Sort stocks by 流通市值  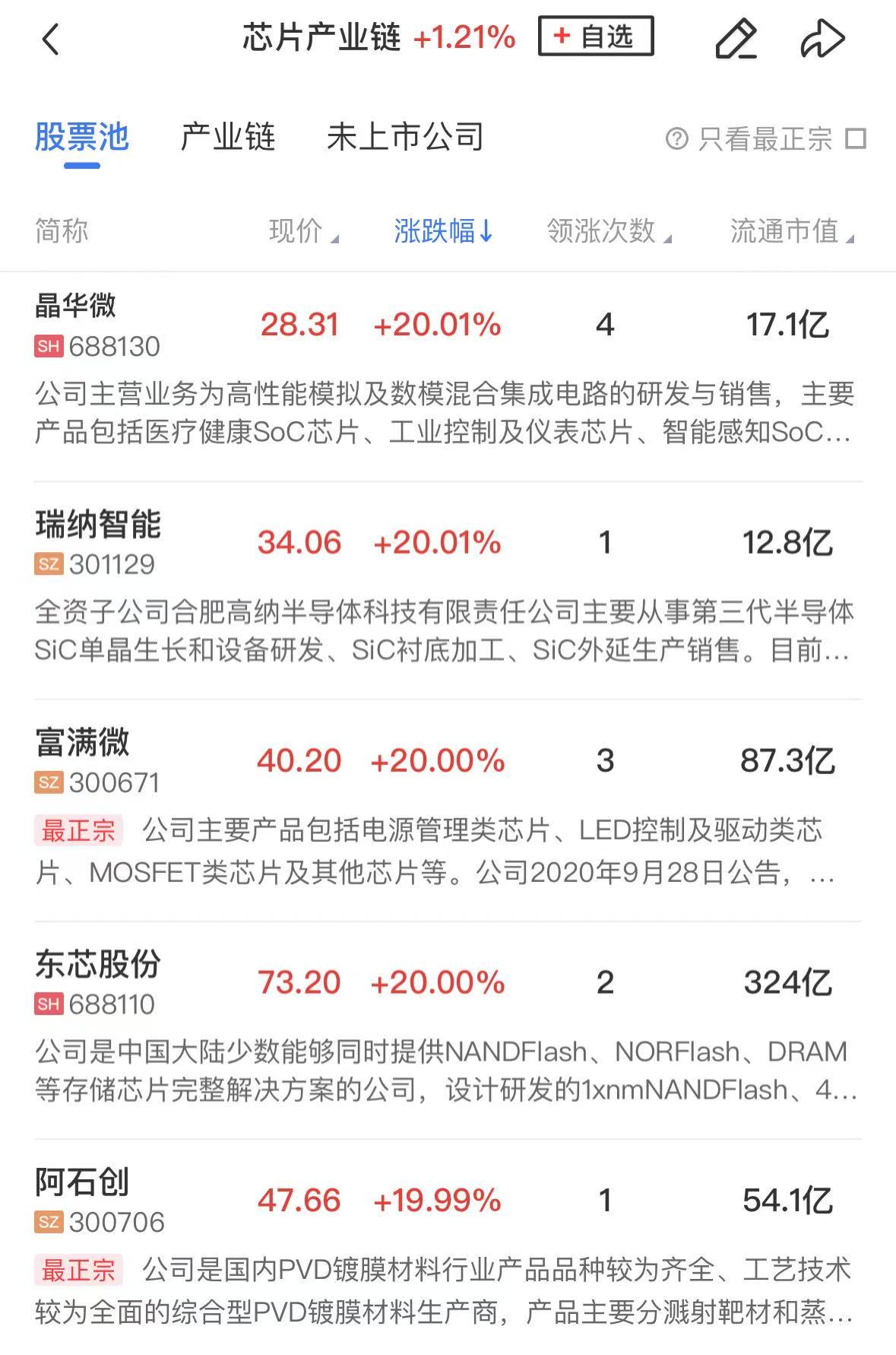coord(791,231)
